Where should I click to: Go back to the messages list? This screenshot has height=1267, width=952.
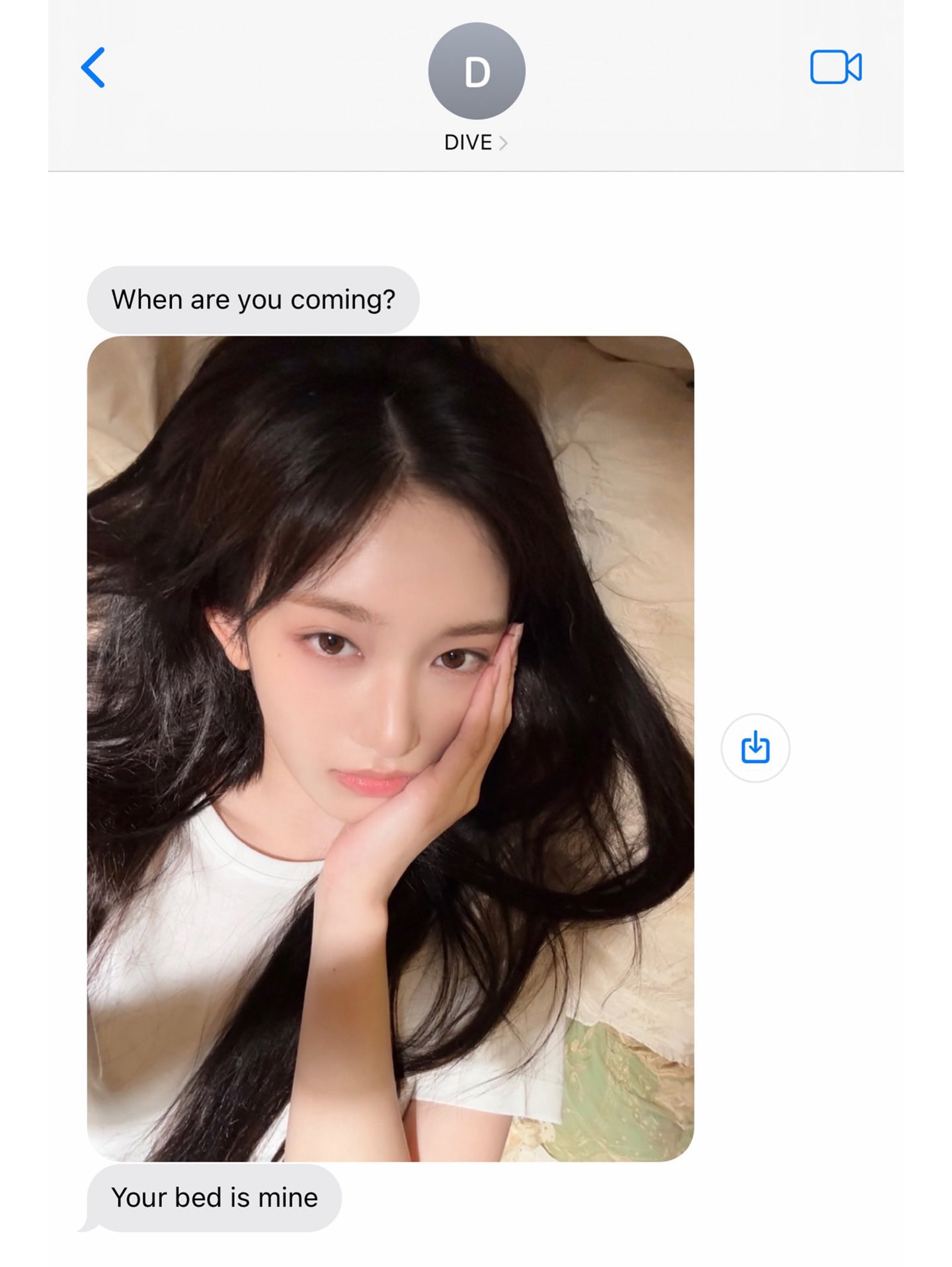tap(93, 67)
